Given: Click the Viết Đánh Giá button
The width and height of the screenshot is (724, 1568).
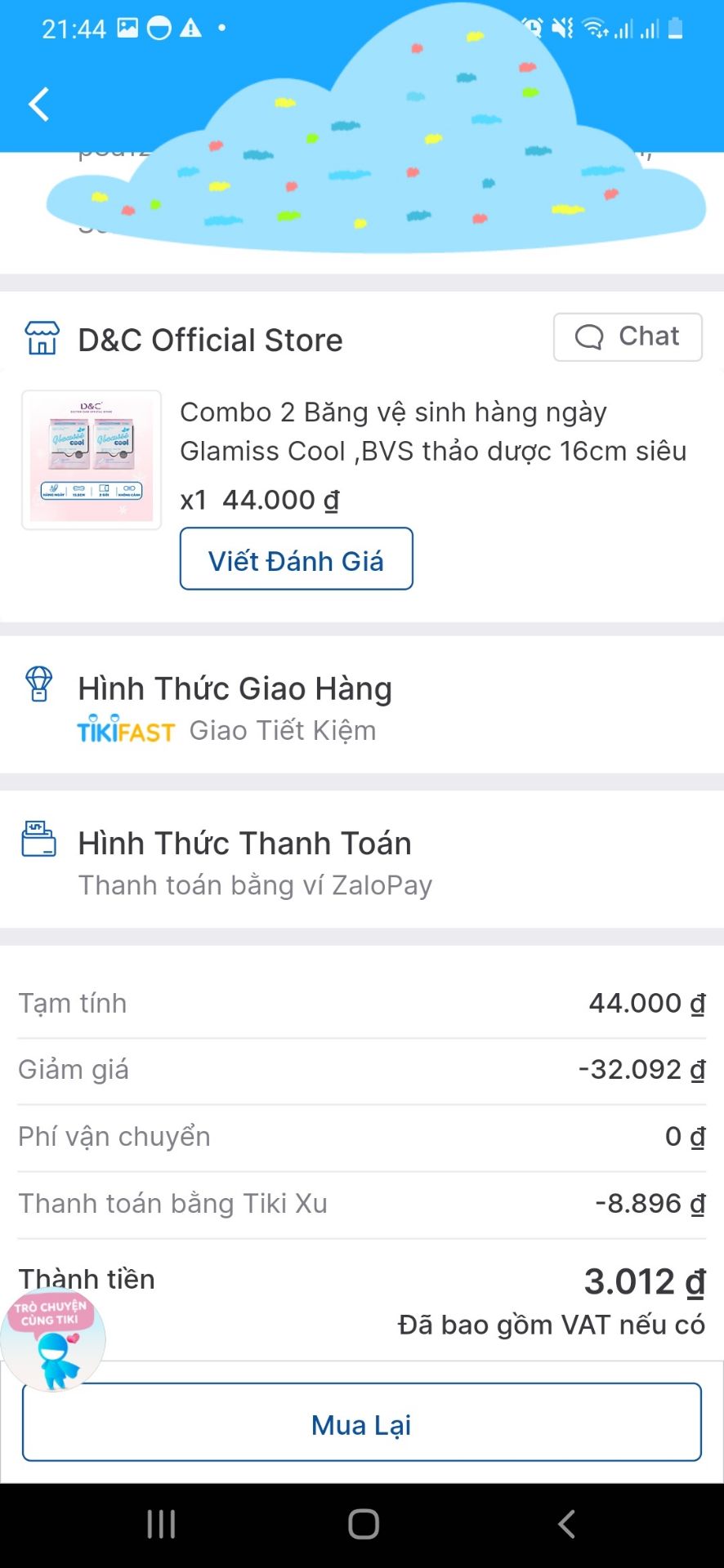Looking at the screenshot, I should 296,559.
